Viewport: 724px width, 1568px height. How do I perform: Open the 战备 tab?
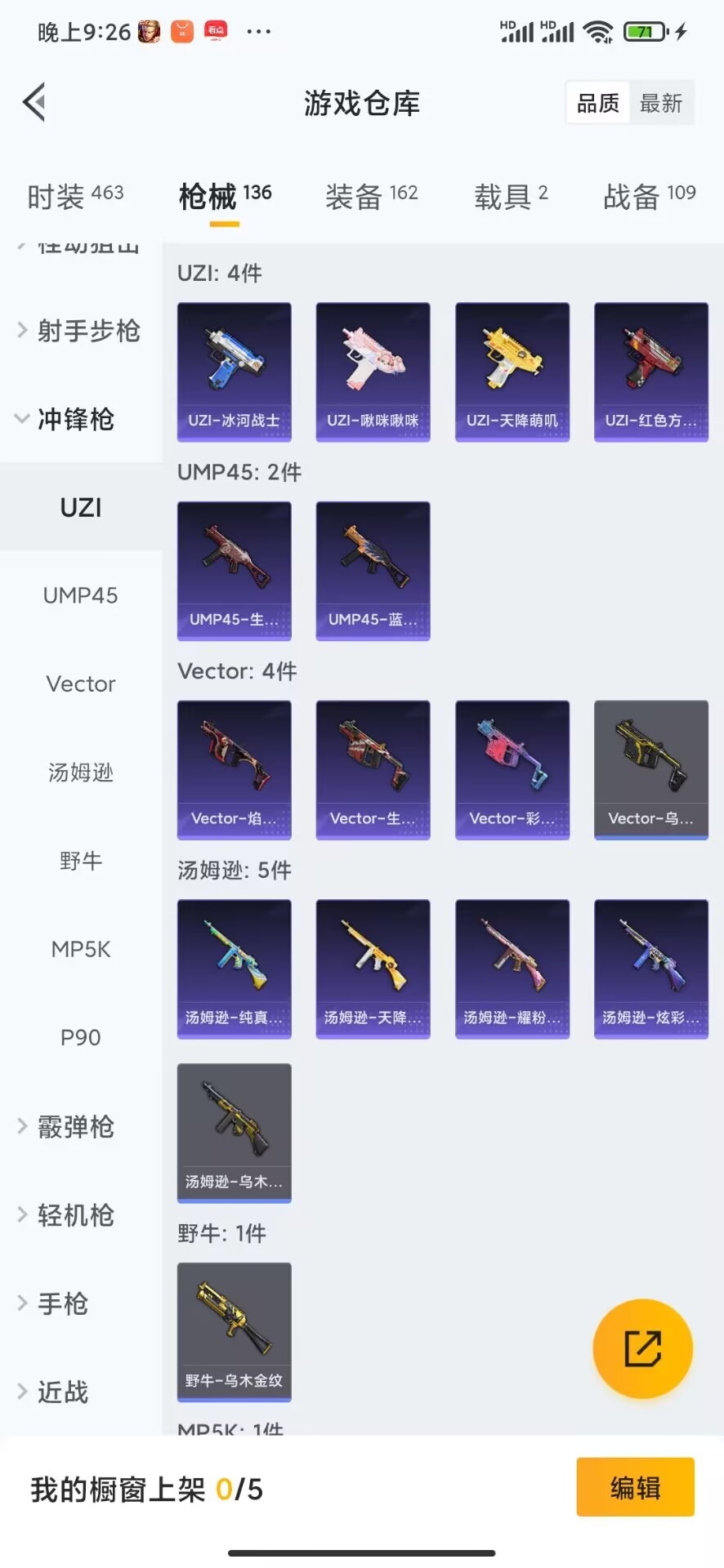pos(649,196)
